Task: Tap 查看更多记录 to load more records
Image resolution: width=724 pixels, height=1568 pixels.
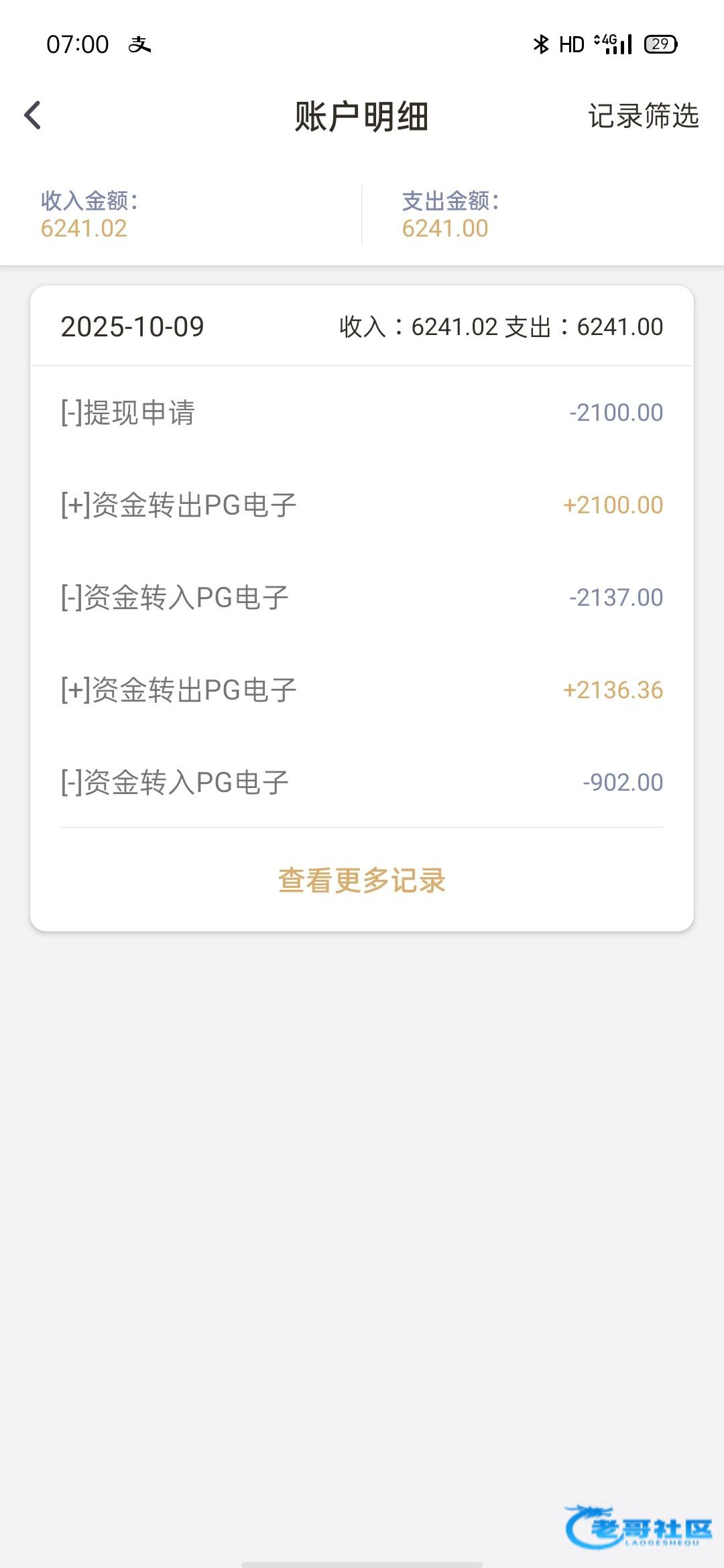Action: tap(362, 880)
